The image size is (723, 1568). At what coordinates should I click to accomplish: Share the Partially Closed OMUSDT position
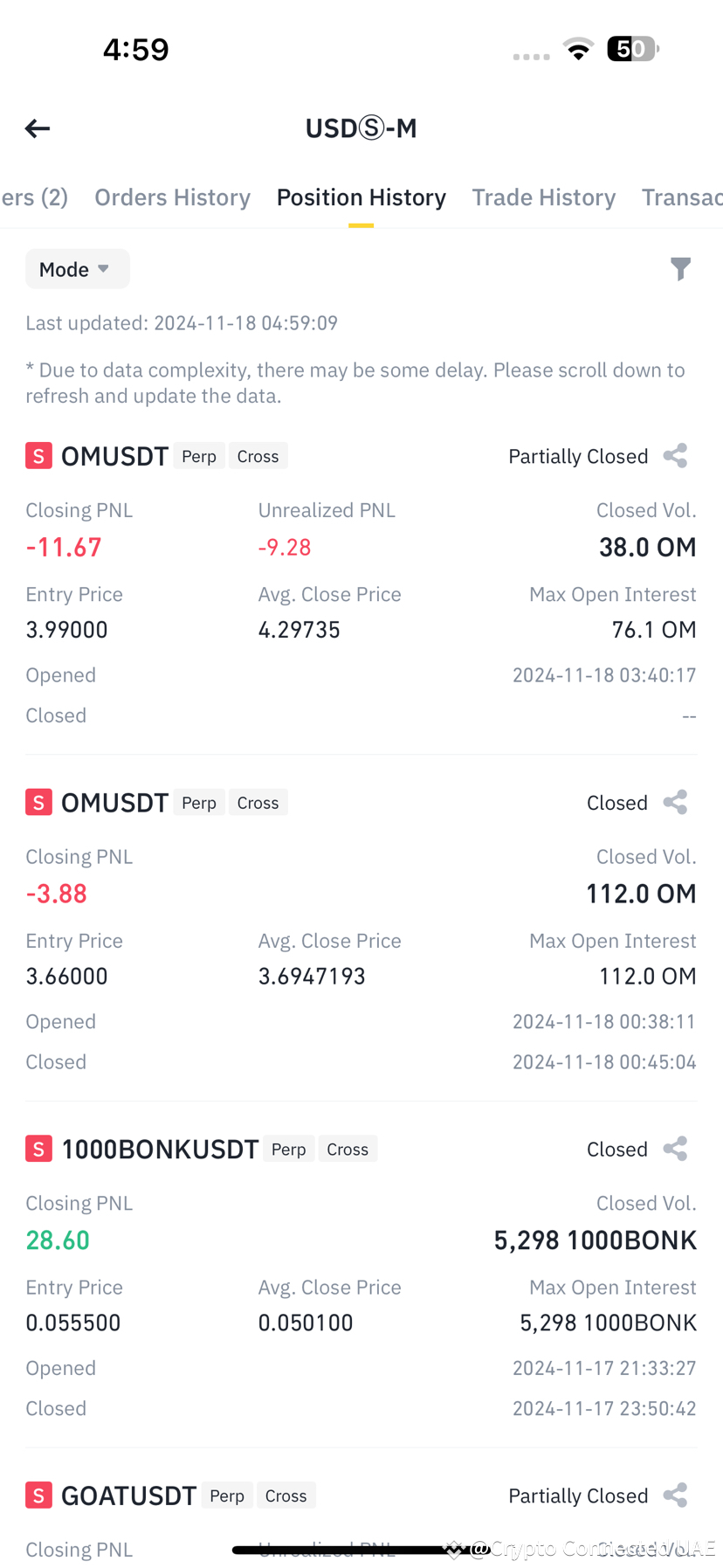click(675, 456)
